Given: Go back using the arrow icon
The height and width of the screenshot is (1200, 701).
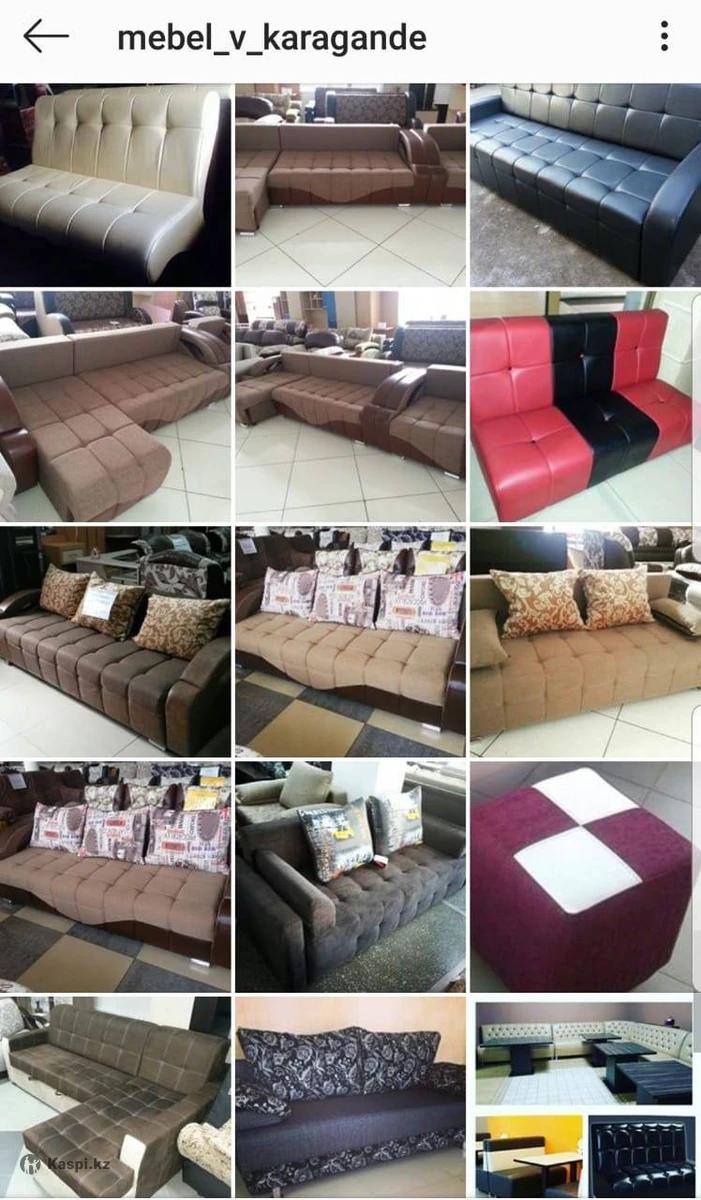Looking at the screenshot, I should [46, 37].
